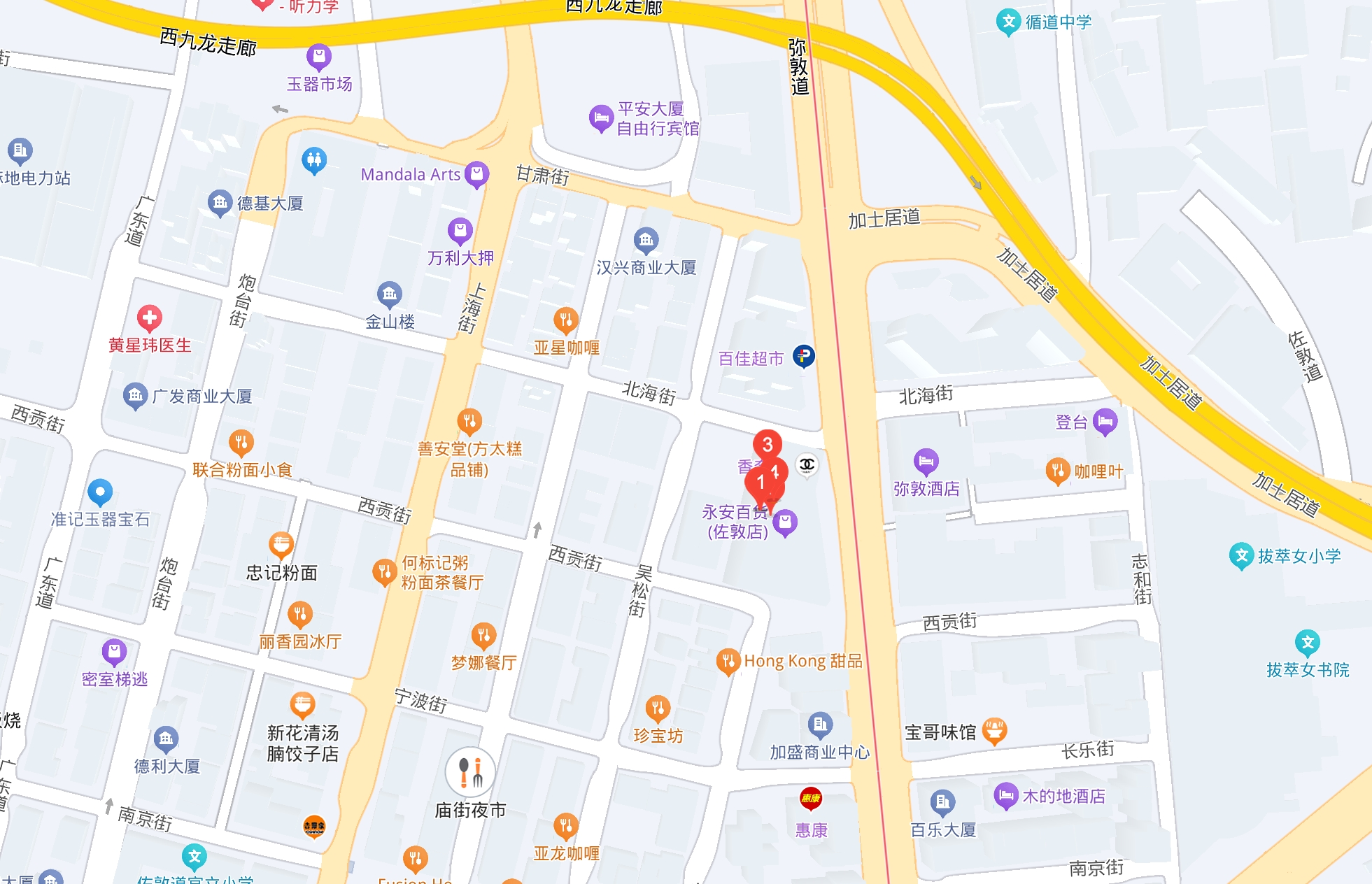Open the 亚星咖喱 restaurant marker
The width and height of the screenshot is (1372, 884).
point(566,321)
